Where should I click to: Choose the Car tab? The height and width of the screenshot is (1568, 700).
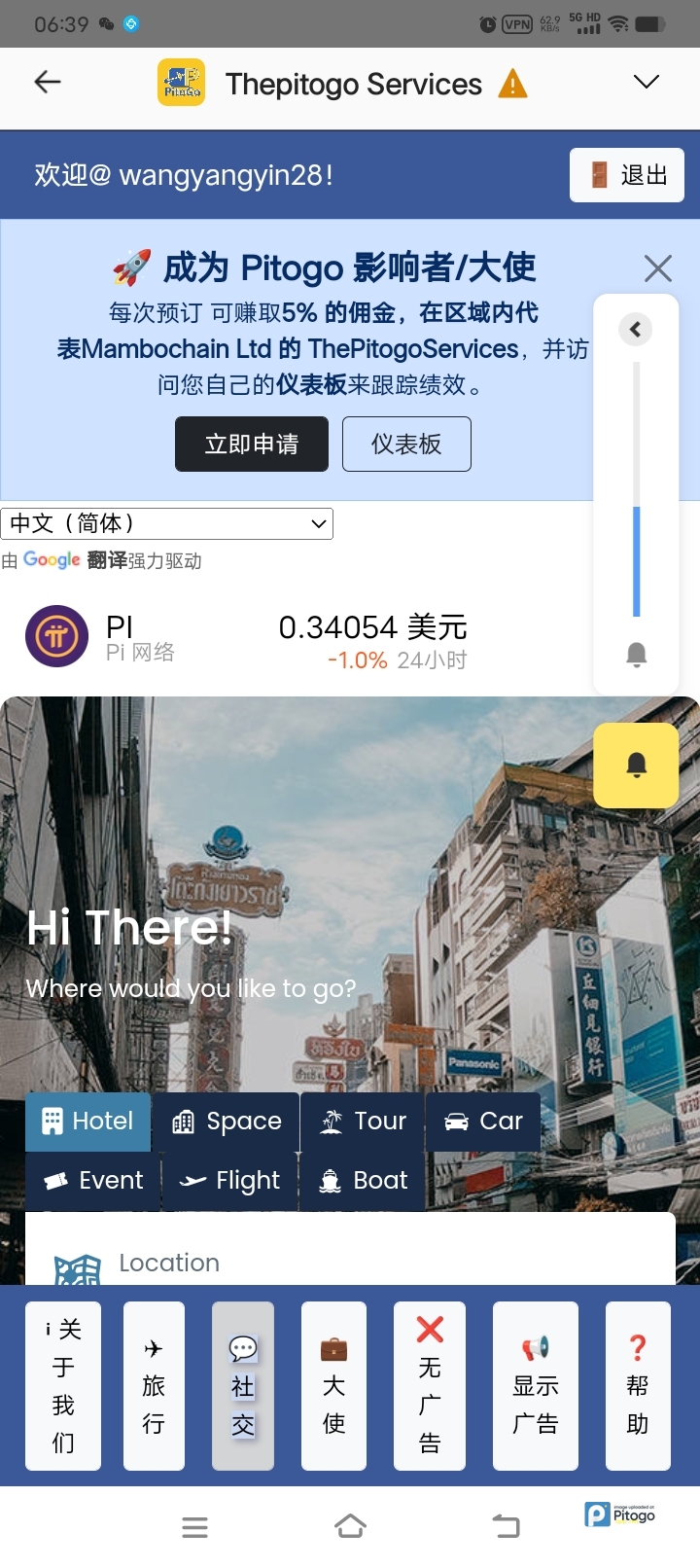pos(483,1121)
